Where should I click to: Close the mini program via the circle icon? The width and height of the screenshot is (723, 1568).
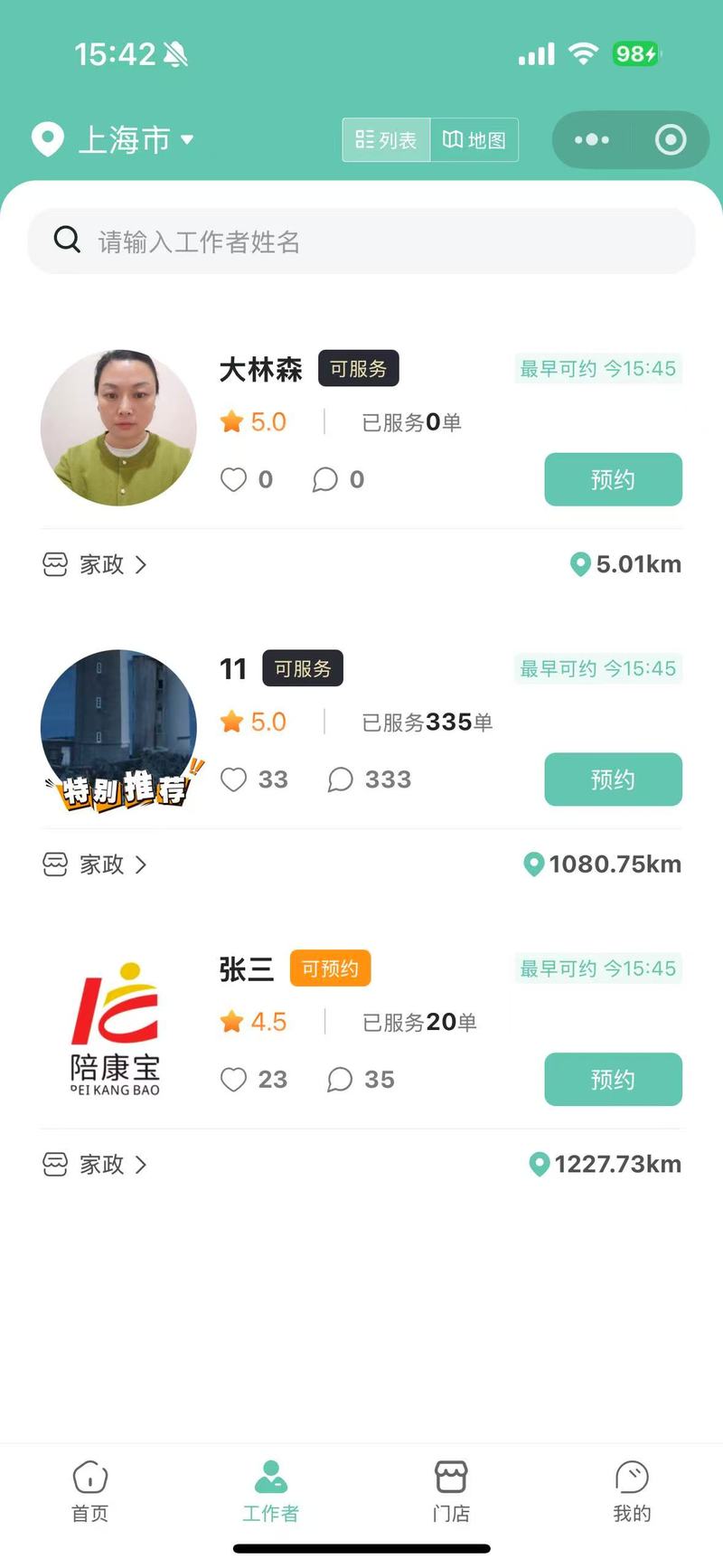coord(671,139)
